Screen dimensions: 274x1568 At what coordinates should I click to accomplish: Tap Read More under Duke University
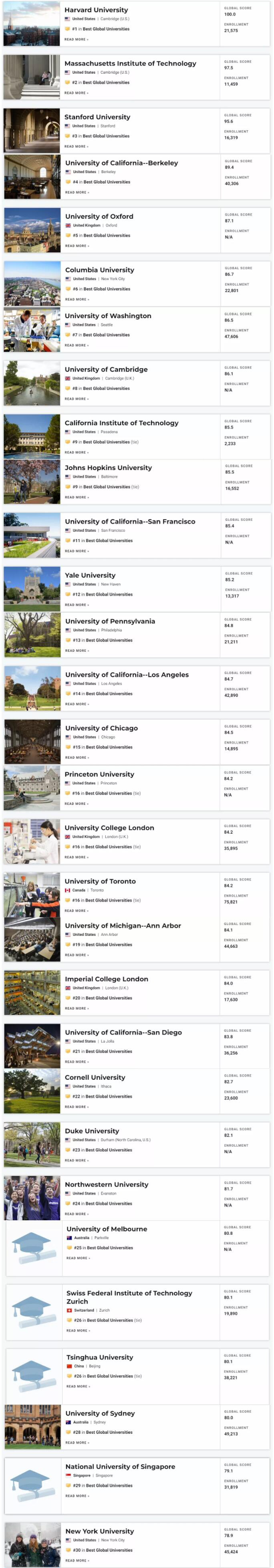coord(77,1161)
